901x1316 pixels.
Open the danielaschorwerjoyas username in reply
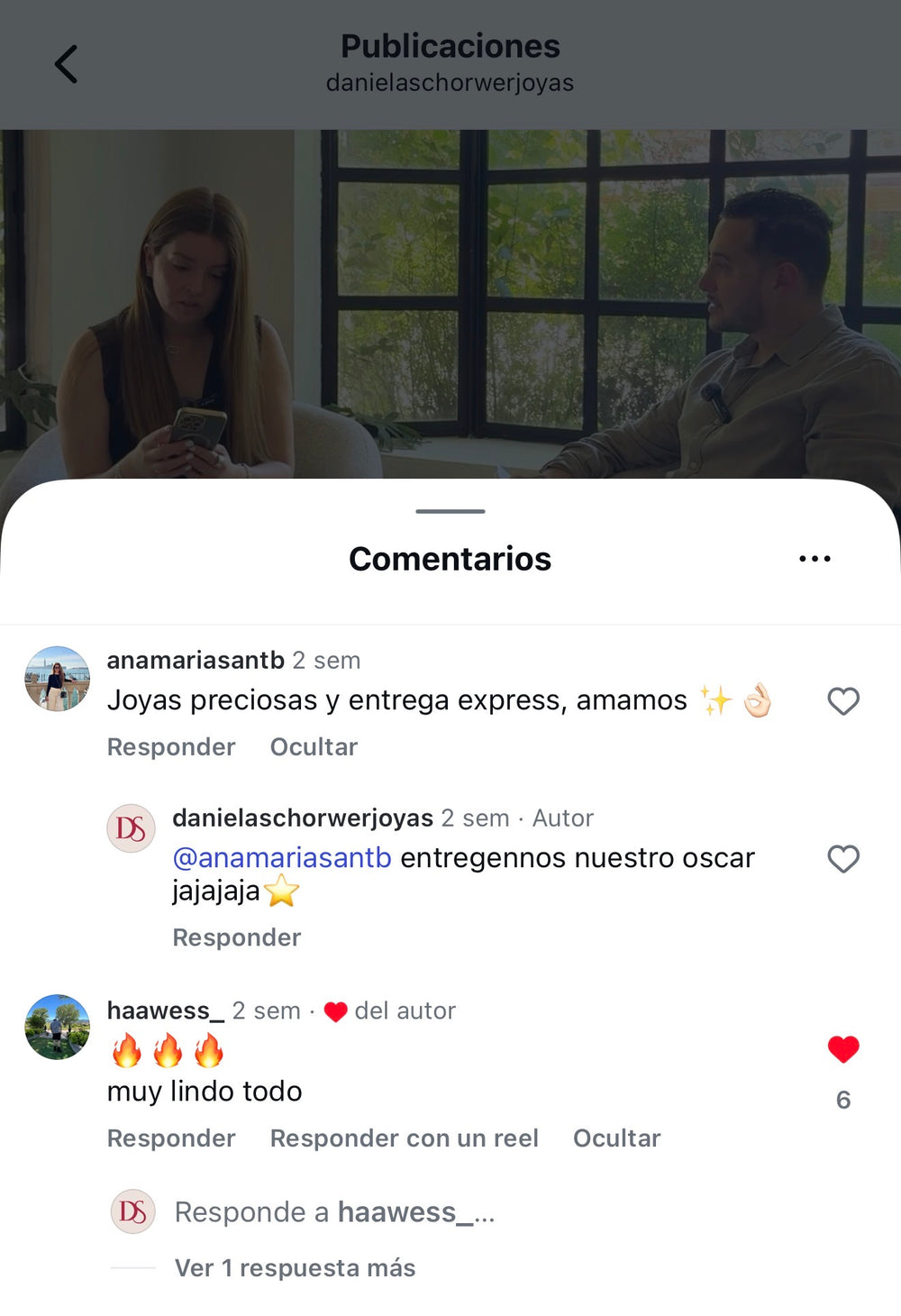(303, 818)
